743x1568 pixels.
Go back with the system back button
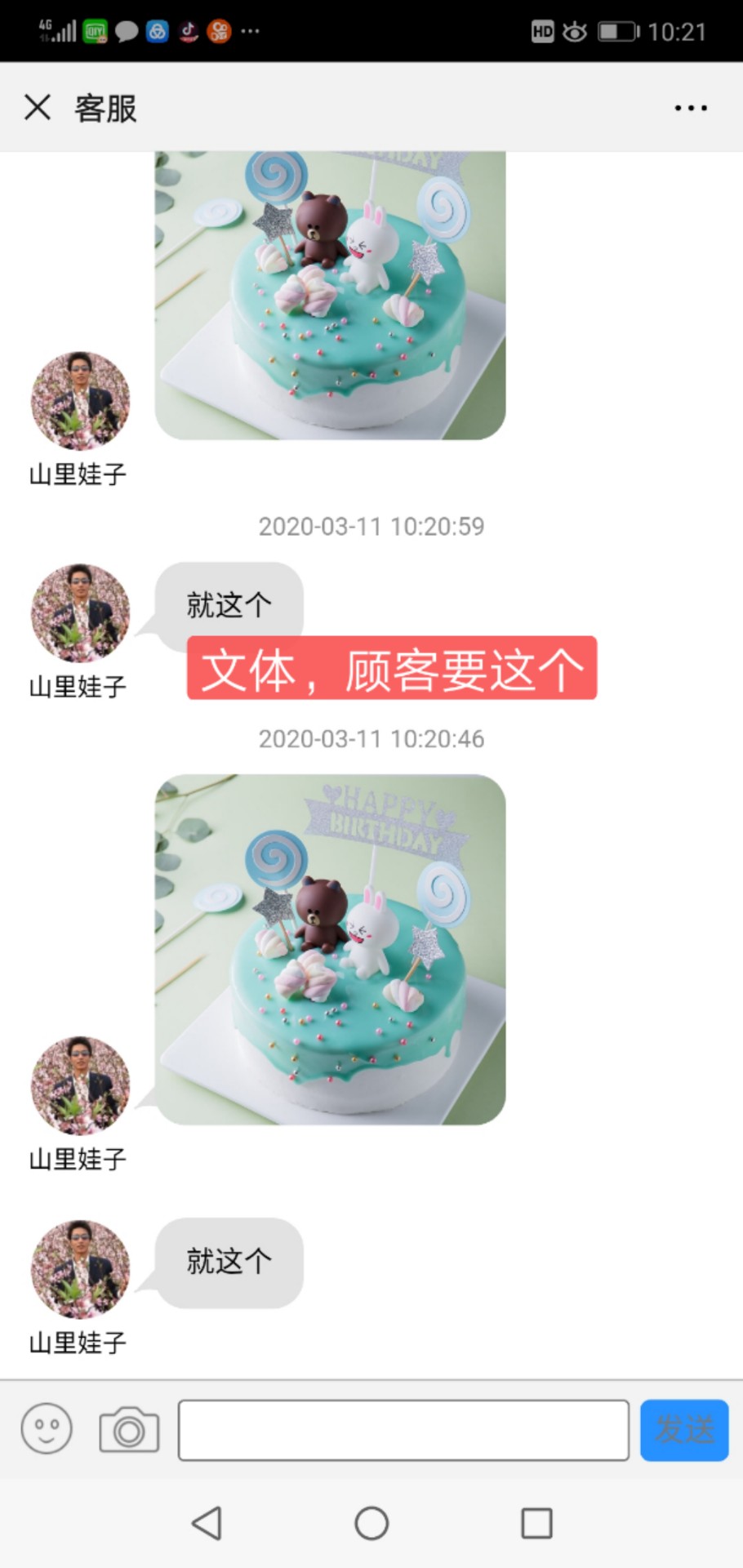(x=207, y=1523)
